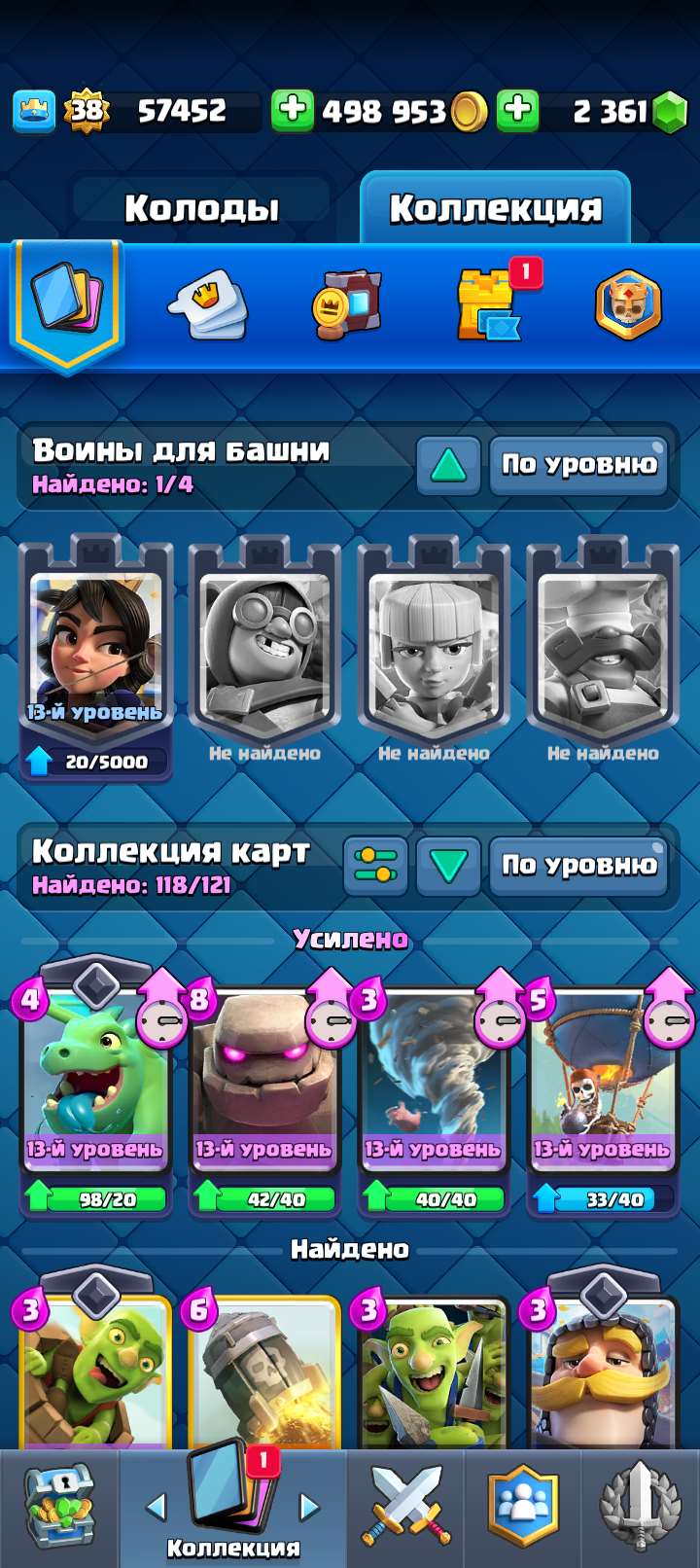Open the card collection filter settings
The image size is (700, 1568).
(375, 865)
